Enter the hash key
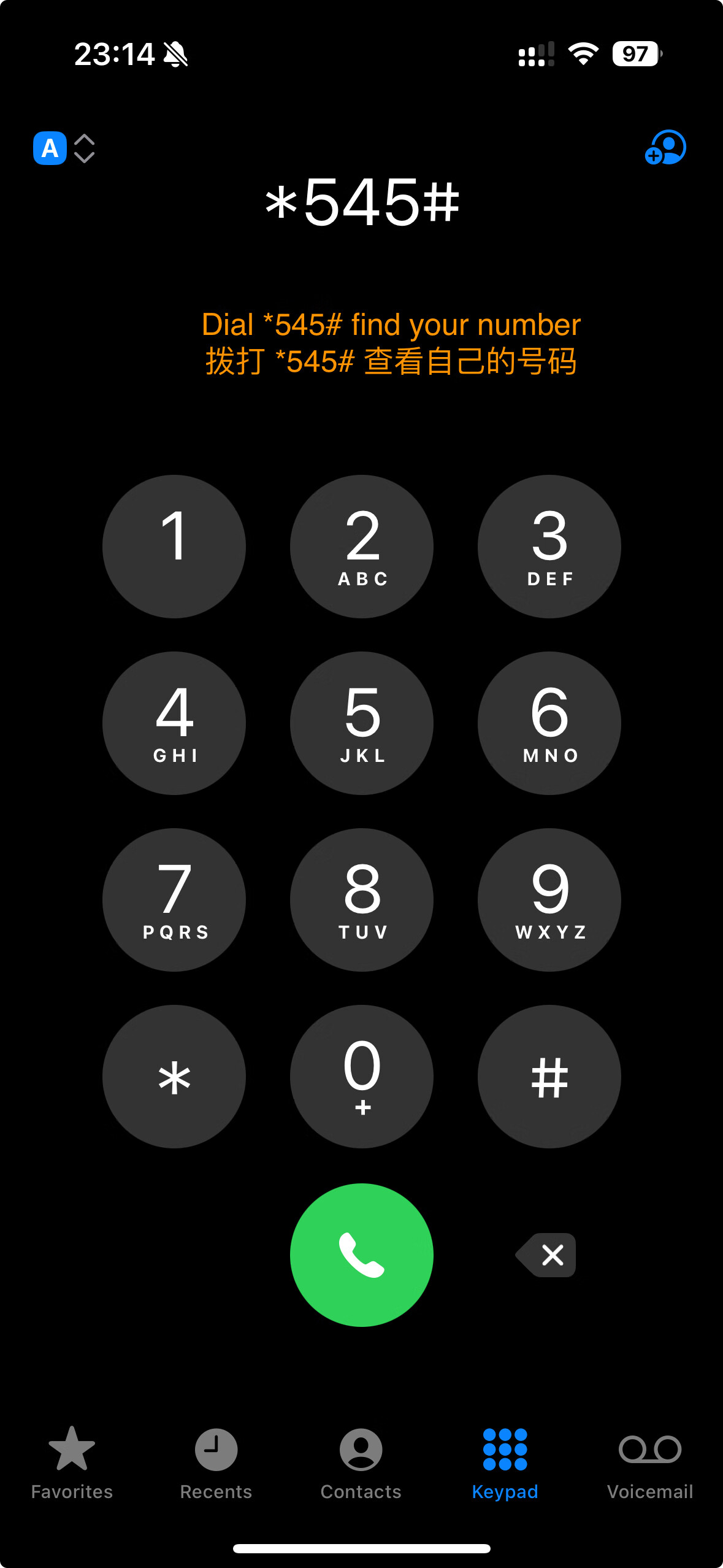This screenshot has height=1568, width=723. 549,1076
